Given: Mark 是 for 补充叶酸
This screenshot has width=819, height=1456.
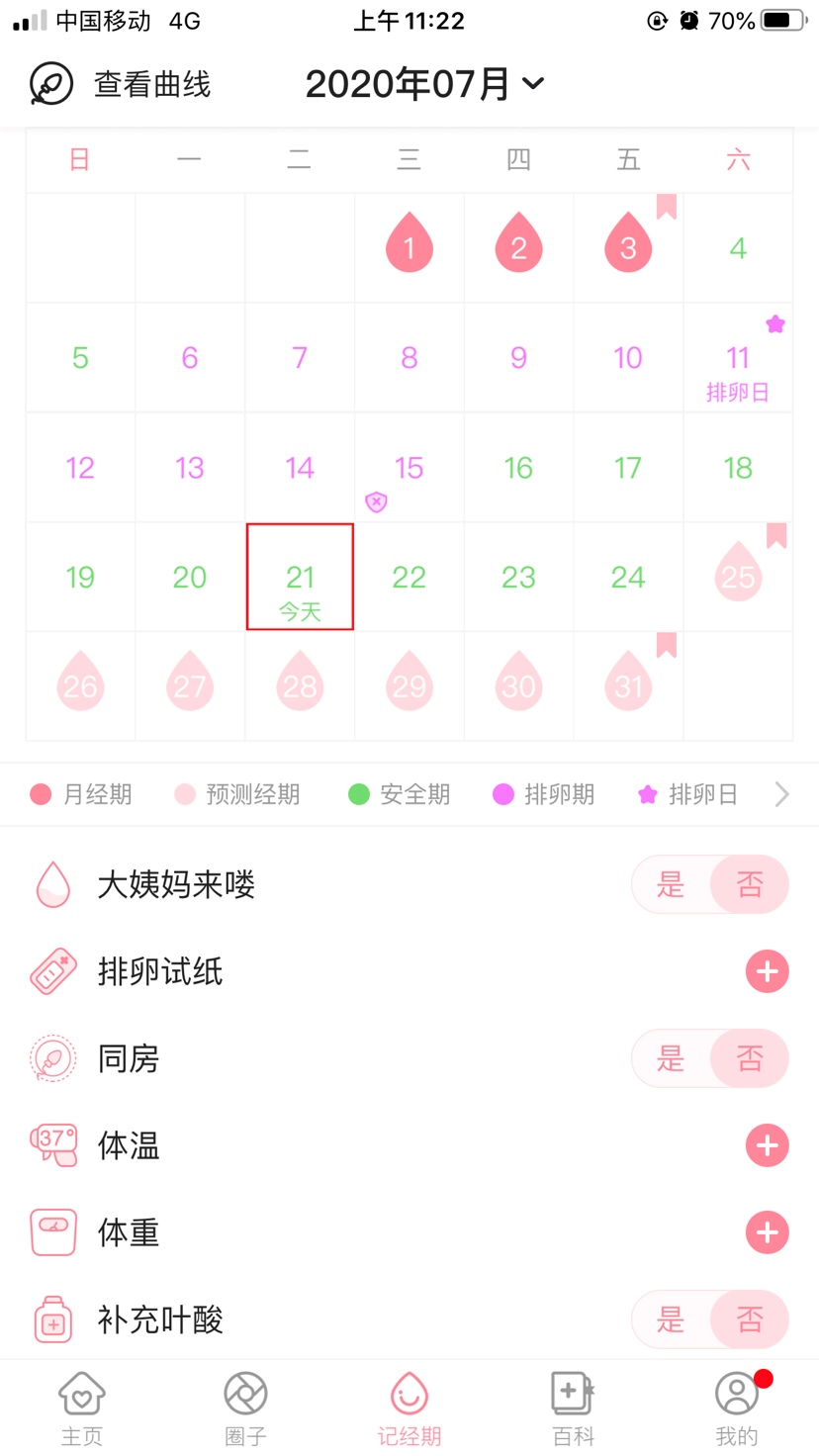Looking at the screenshot, I should [671, 1319].
